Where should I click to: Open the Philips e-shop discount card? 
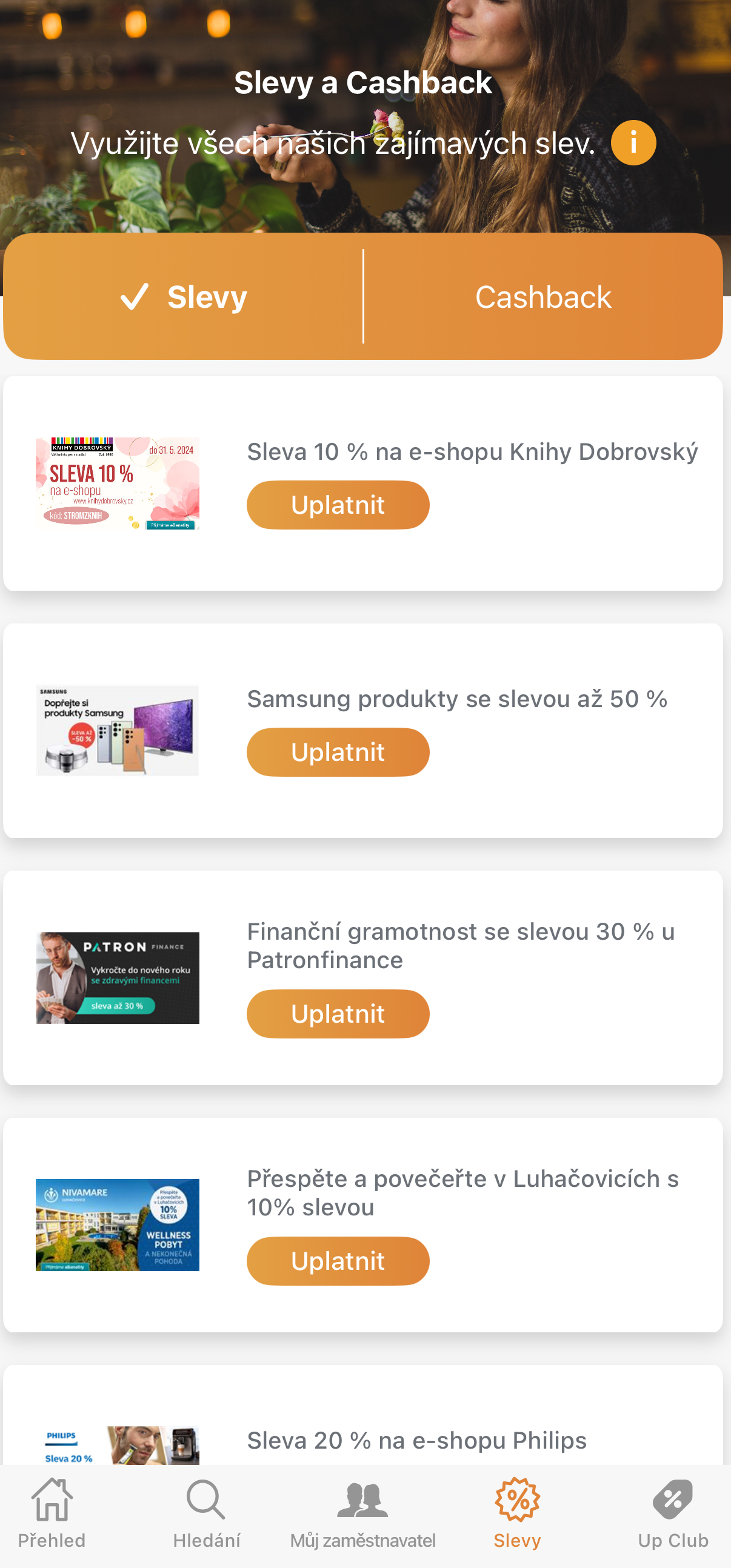click(x=416, y=1440)
